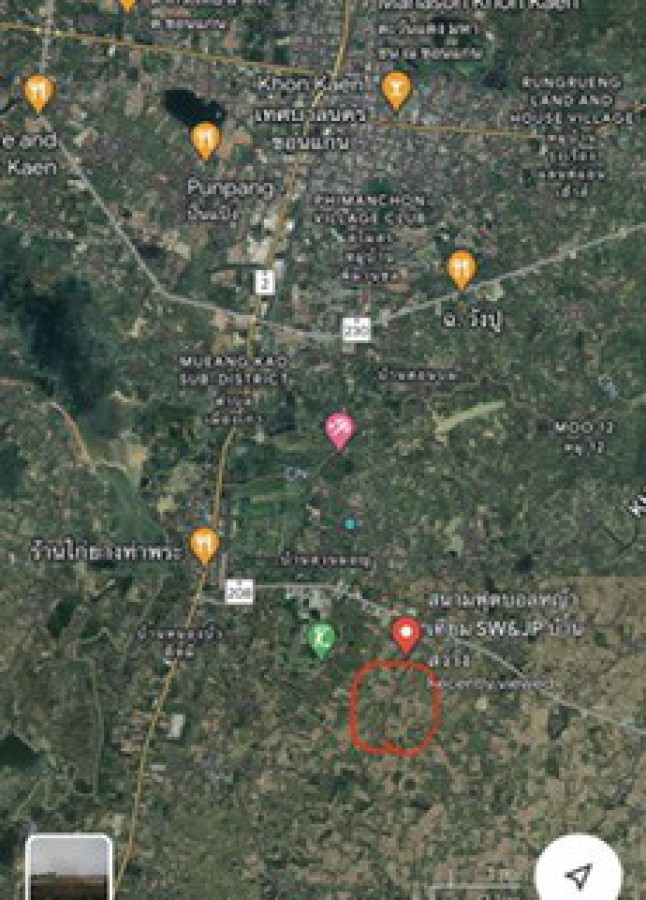Image resolution: width=646 pixels, height=900 pixels.
Task: Tap the ร้านไก่ย่างท่าพระ restaurant pin
Action: tap(205, 545)
